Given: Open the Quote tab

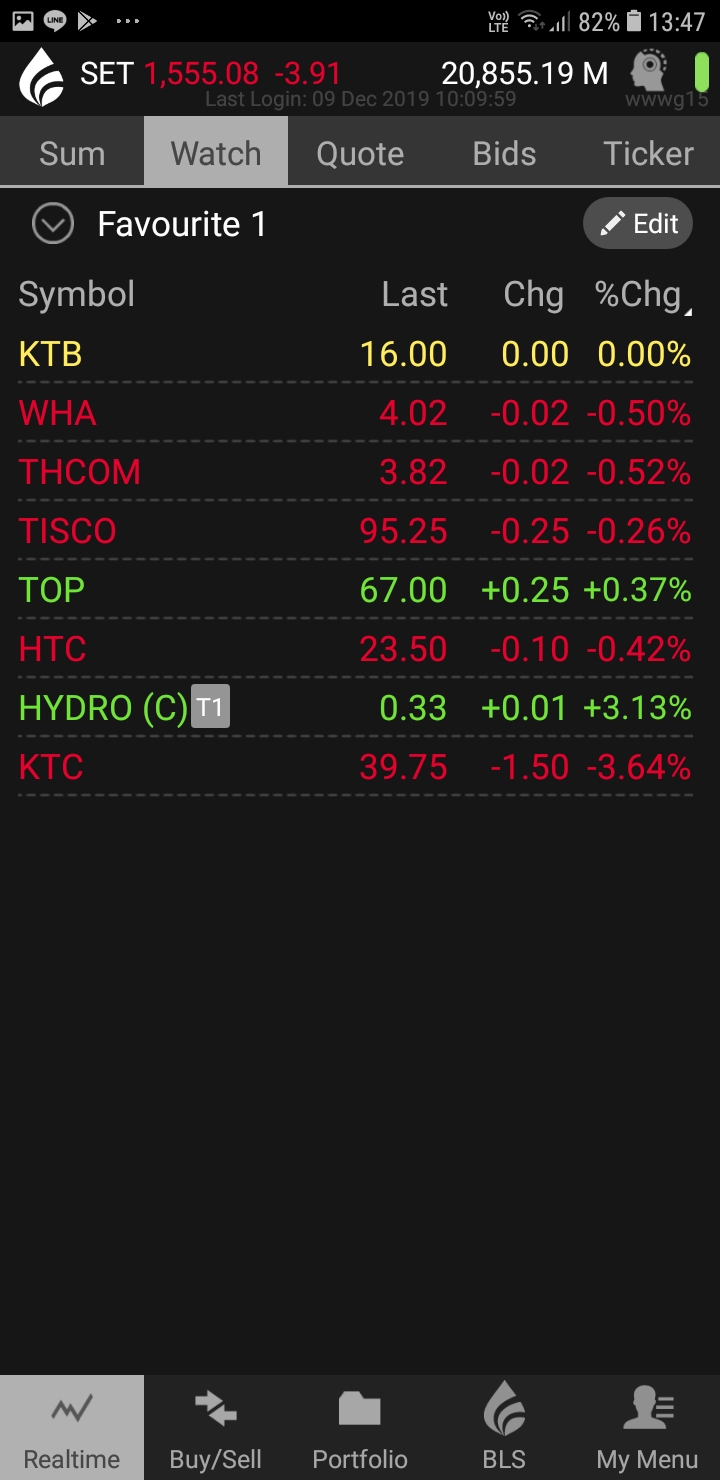Looking at the screenshot, I should [360, 153].
